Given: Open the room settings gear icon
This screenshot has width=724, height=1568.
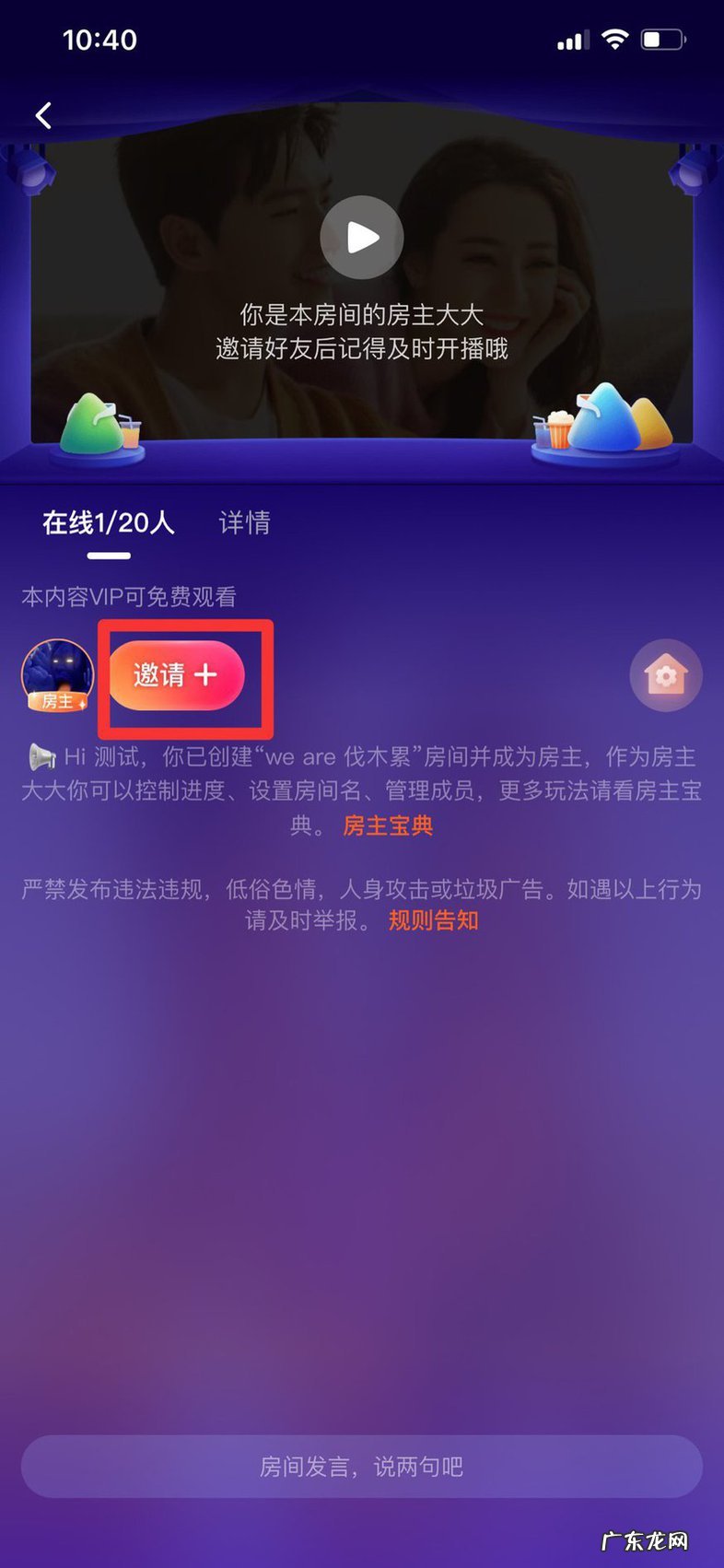Looking at the screenshot, I should point(665,675).
